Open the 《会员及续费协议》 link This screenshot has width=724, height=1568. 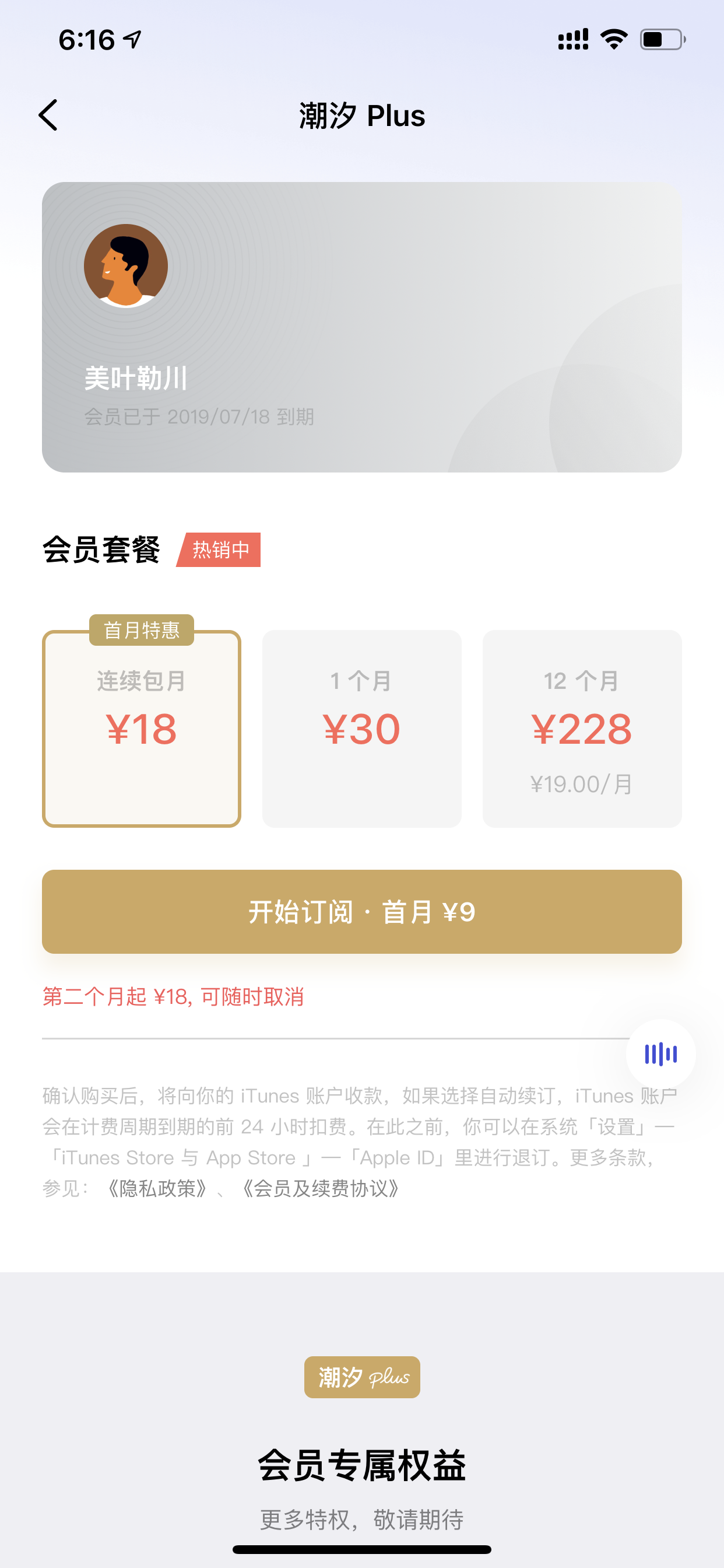[x=321, y=1188]
